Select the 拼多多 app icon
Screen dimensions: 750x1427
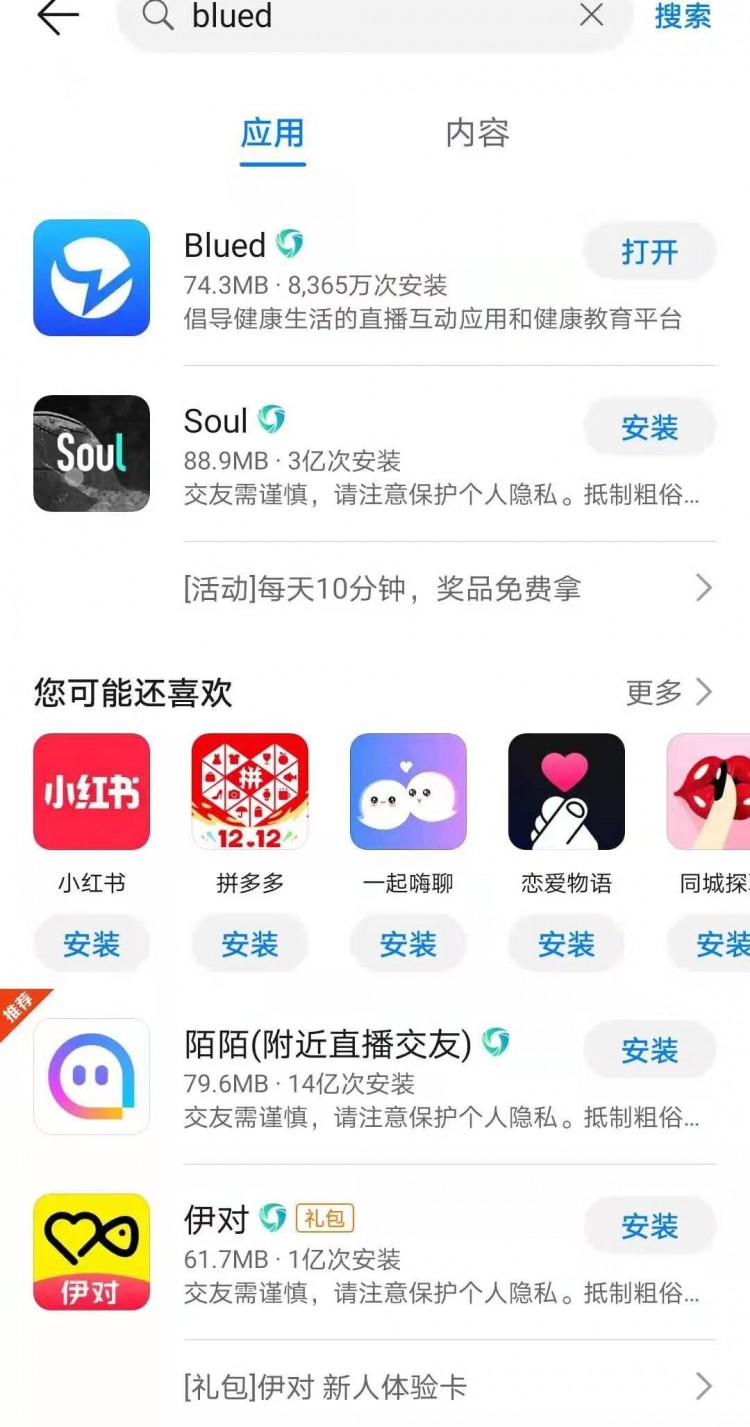tap(249, 791)
